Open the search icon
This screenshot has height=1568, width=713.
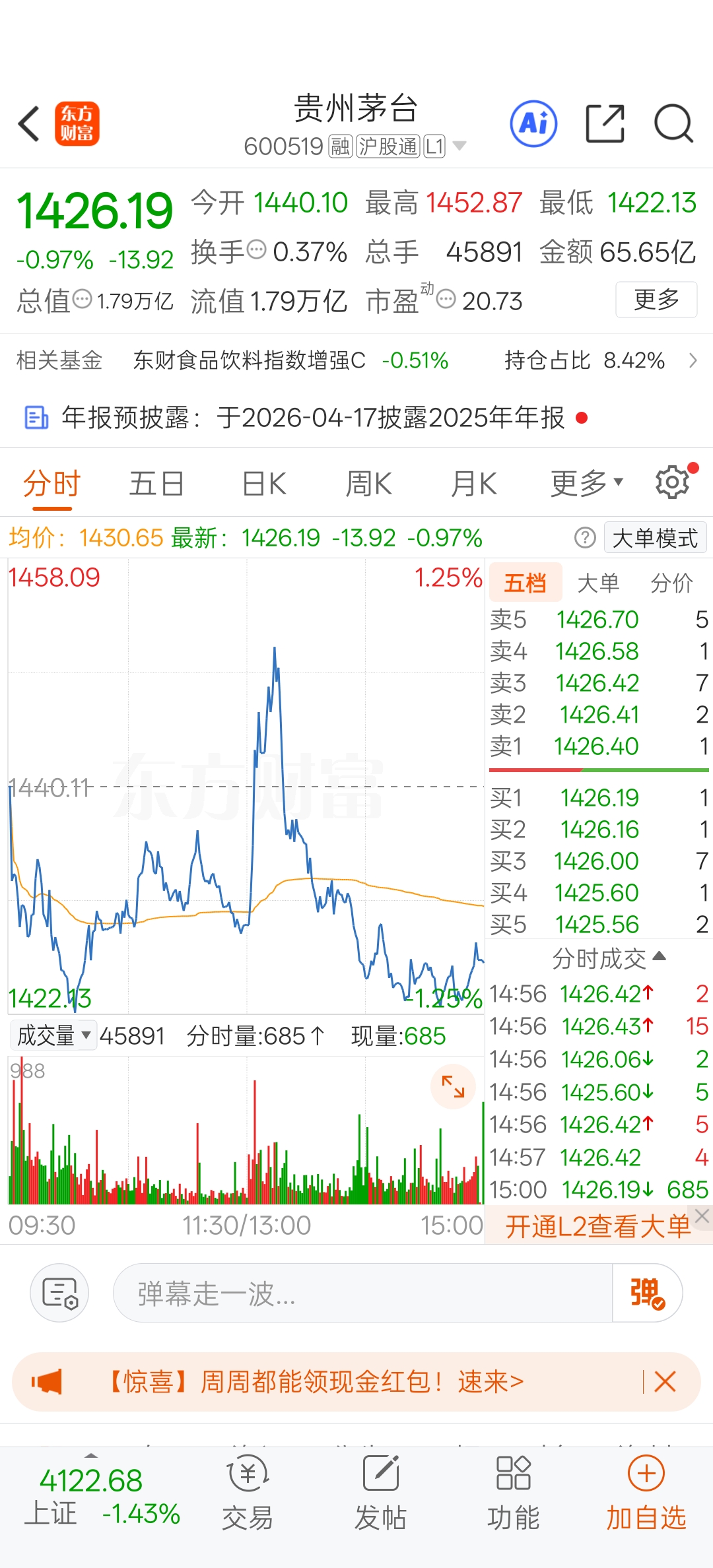(x=674, y=123)
